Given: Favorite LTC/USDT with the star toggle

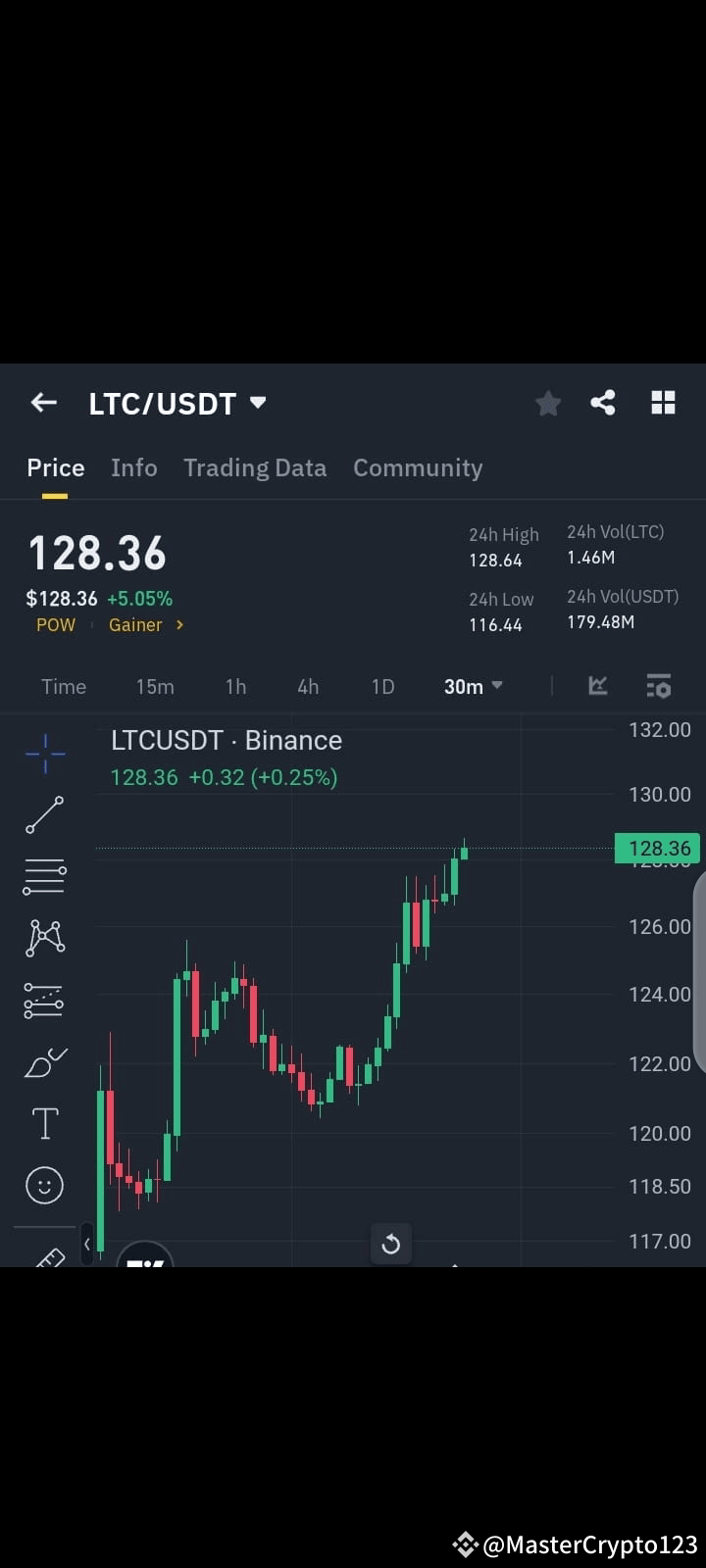Looking at the screenshot, I should tap(548, 403).
